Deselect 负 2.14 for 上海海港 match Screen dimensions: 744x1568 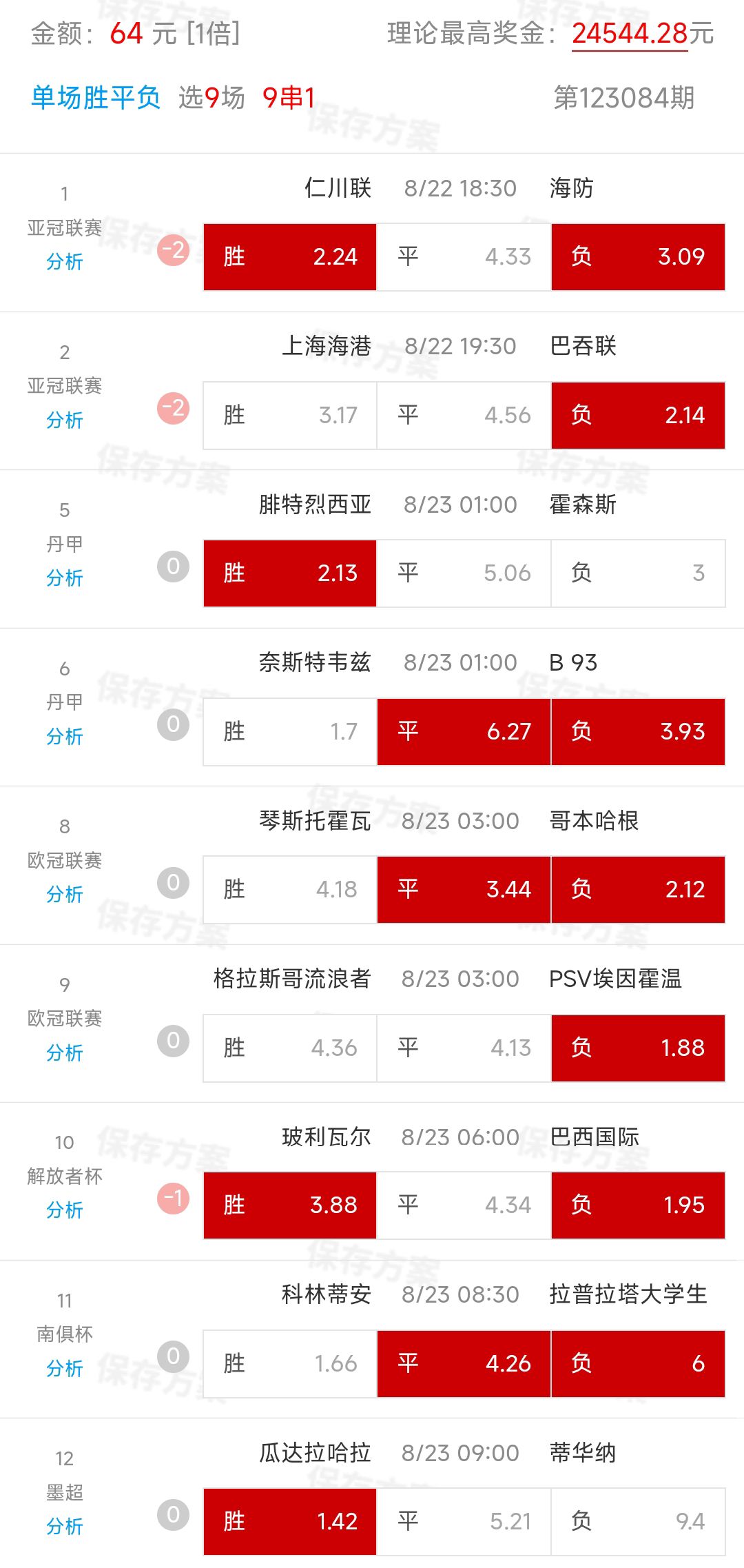tap(638, 415)
